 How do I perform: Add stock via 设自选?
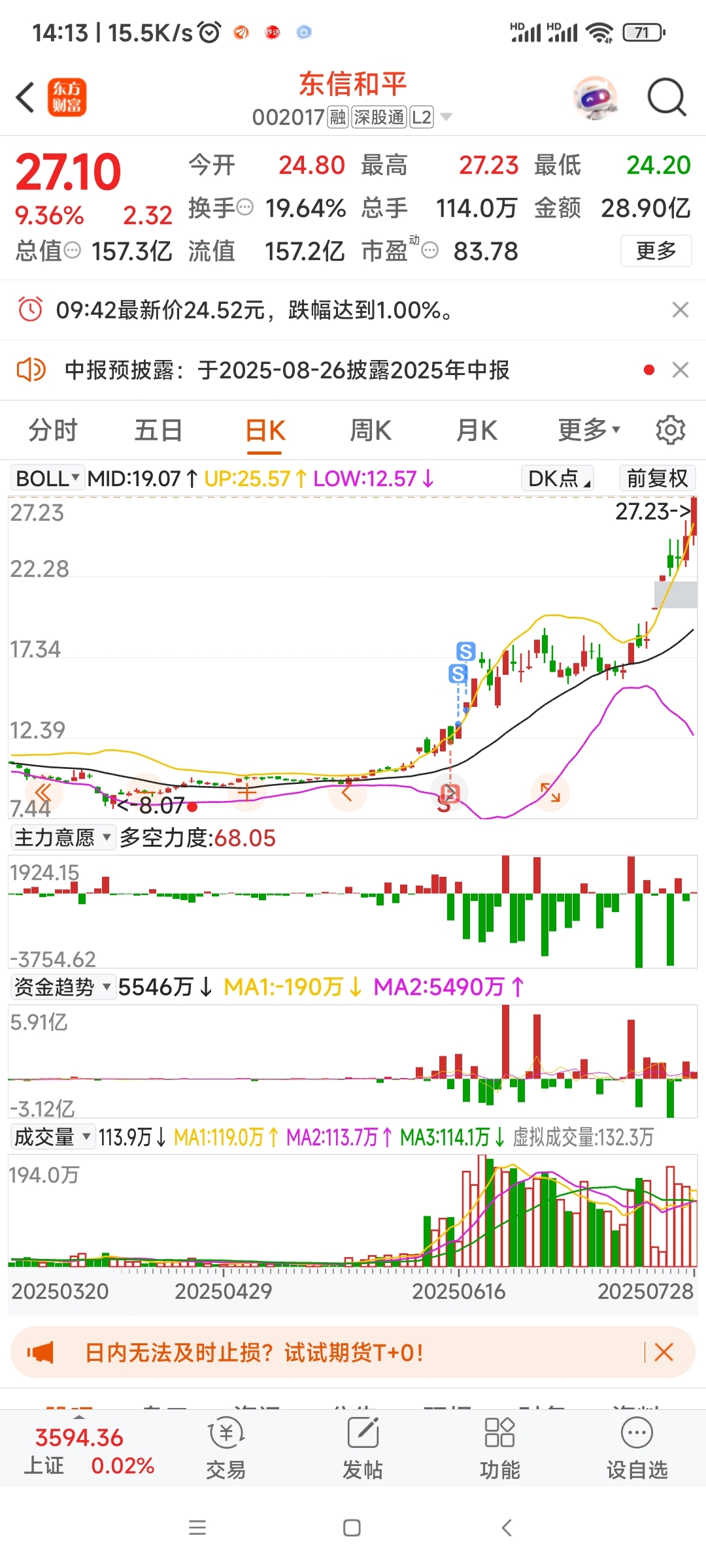click(637, 1448)
